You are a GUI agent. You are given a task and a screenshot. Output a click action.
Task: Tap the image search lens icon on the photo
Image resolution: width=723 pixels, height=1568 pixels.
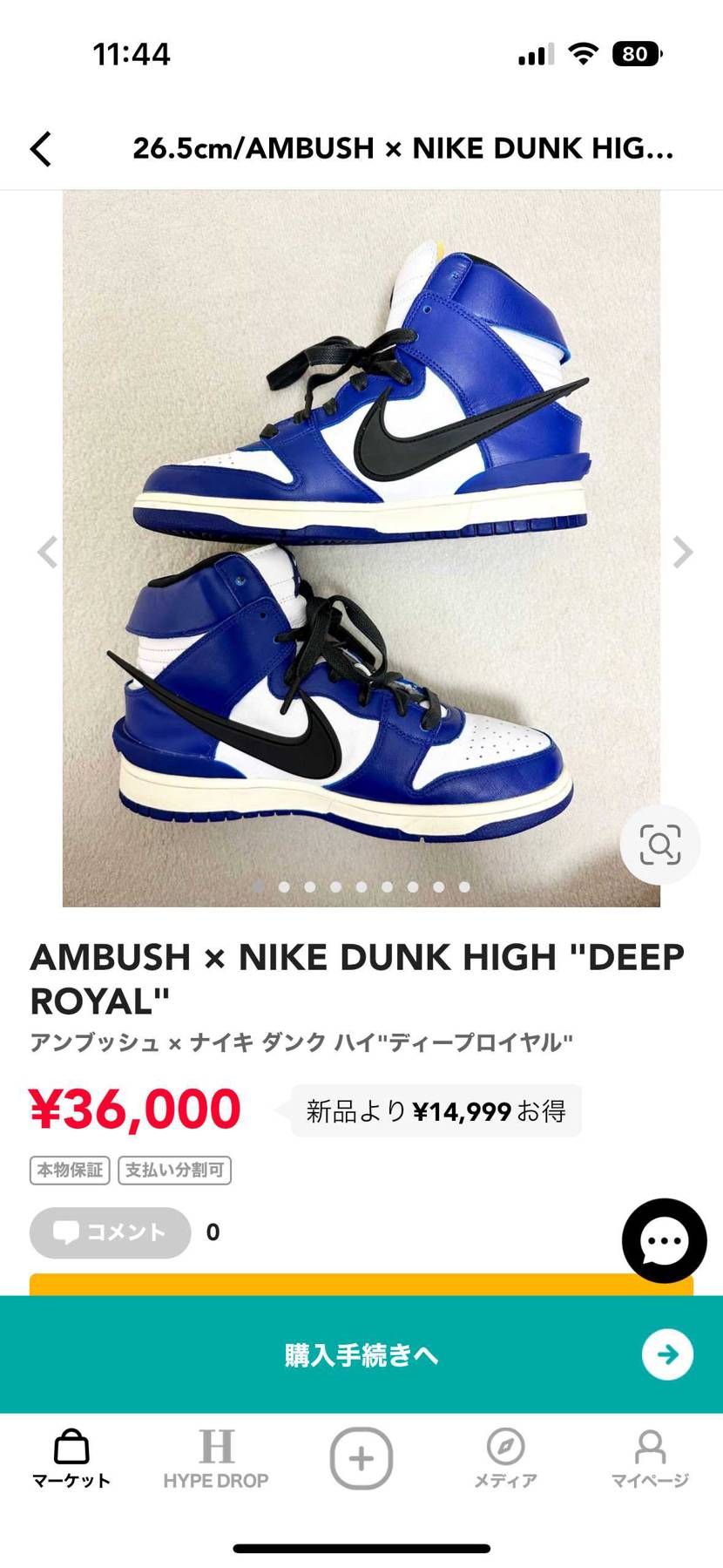[x=661, y=844]
